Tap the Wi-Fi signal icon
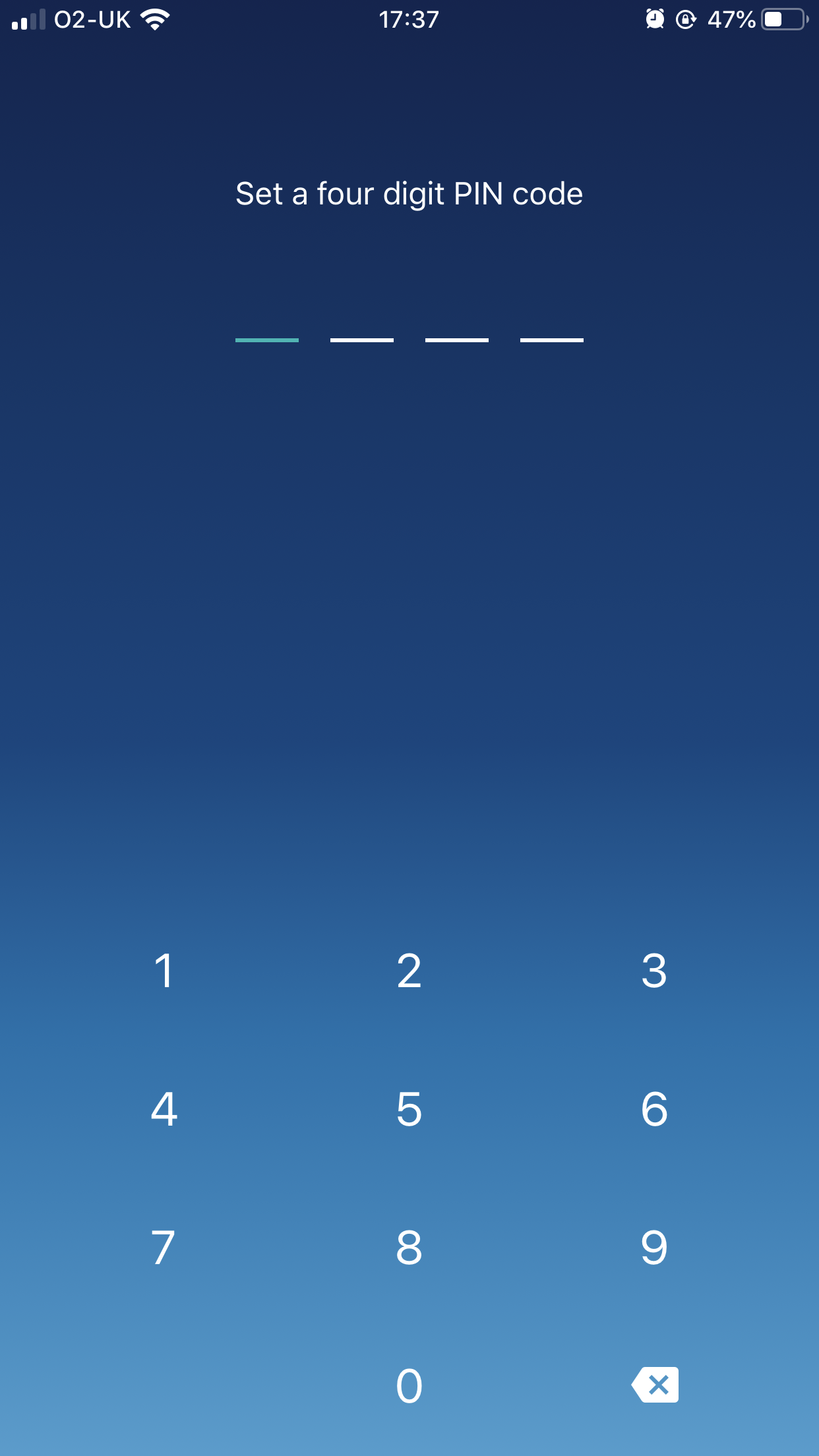This screenshot has height=1456, width=819. (x=154, y=18)
